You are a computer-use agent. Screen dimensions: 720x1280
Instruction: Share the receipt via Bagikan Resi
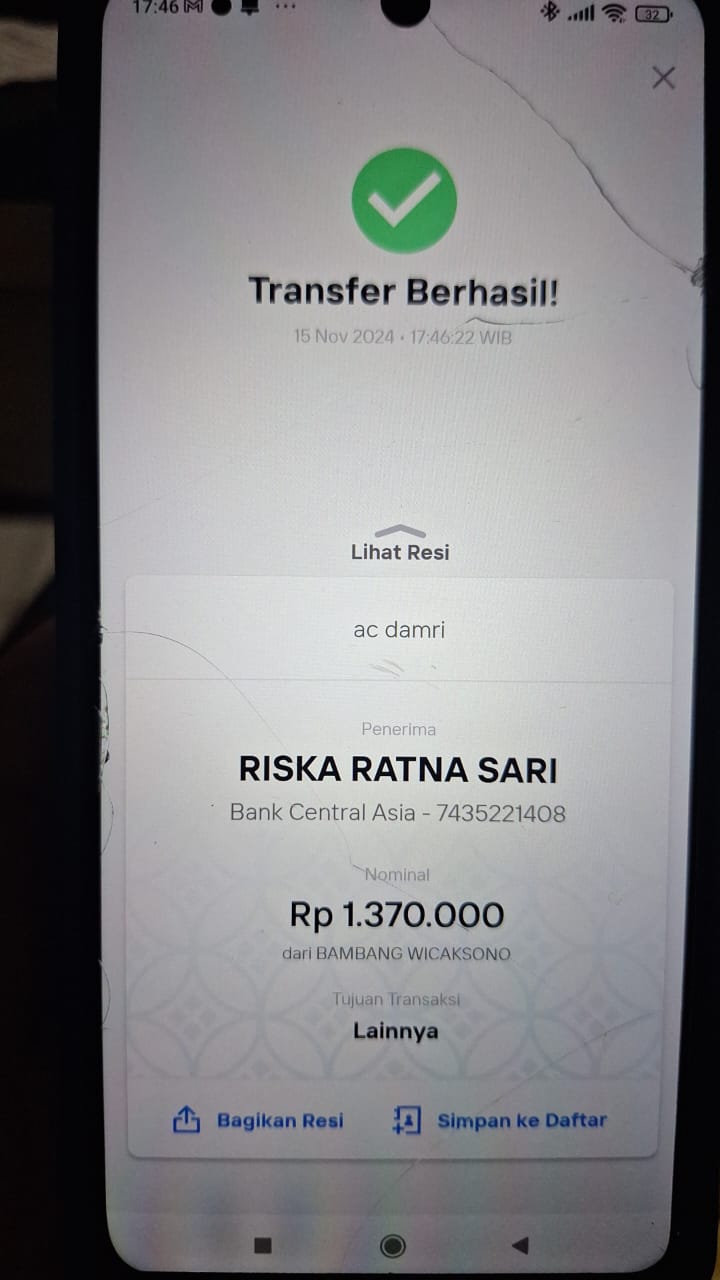(x=259, y=1120)
